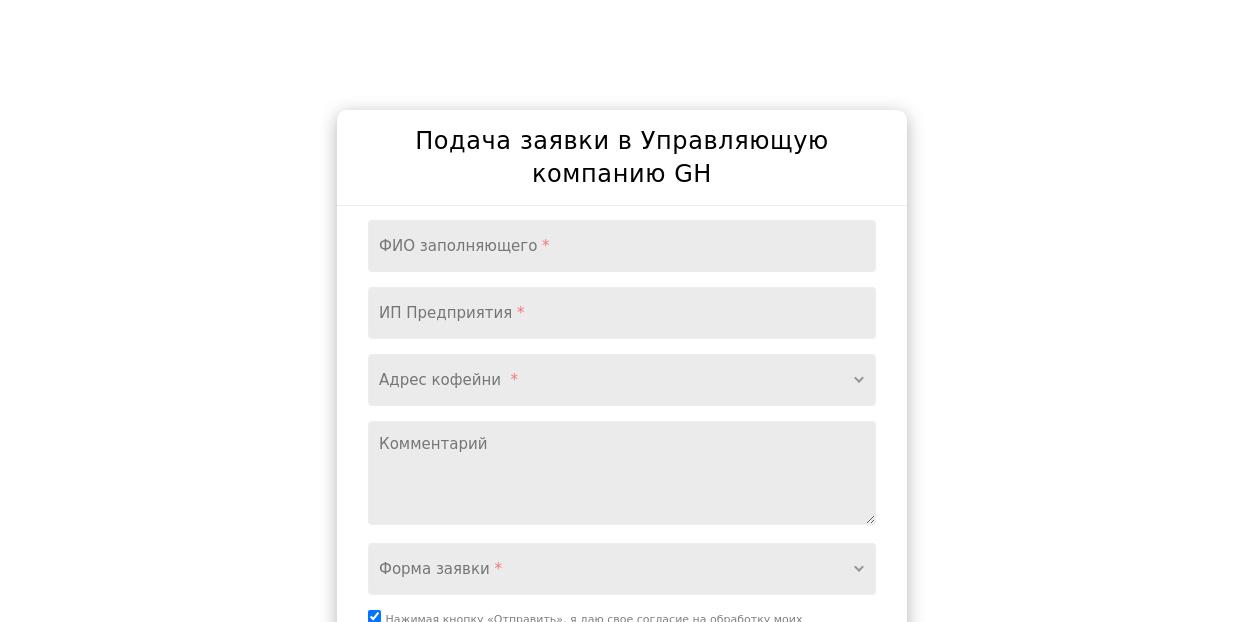Tap the ФИО заполняющего text field

pos(621,246)
